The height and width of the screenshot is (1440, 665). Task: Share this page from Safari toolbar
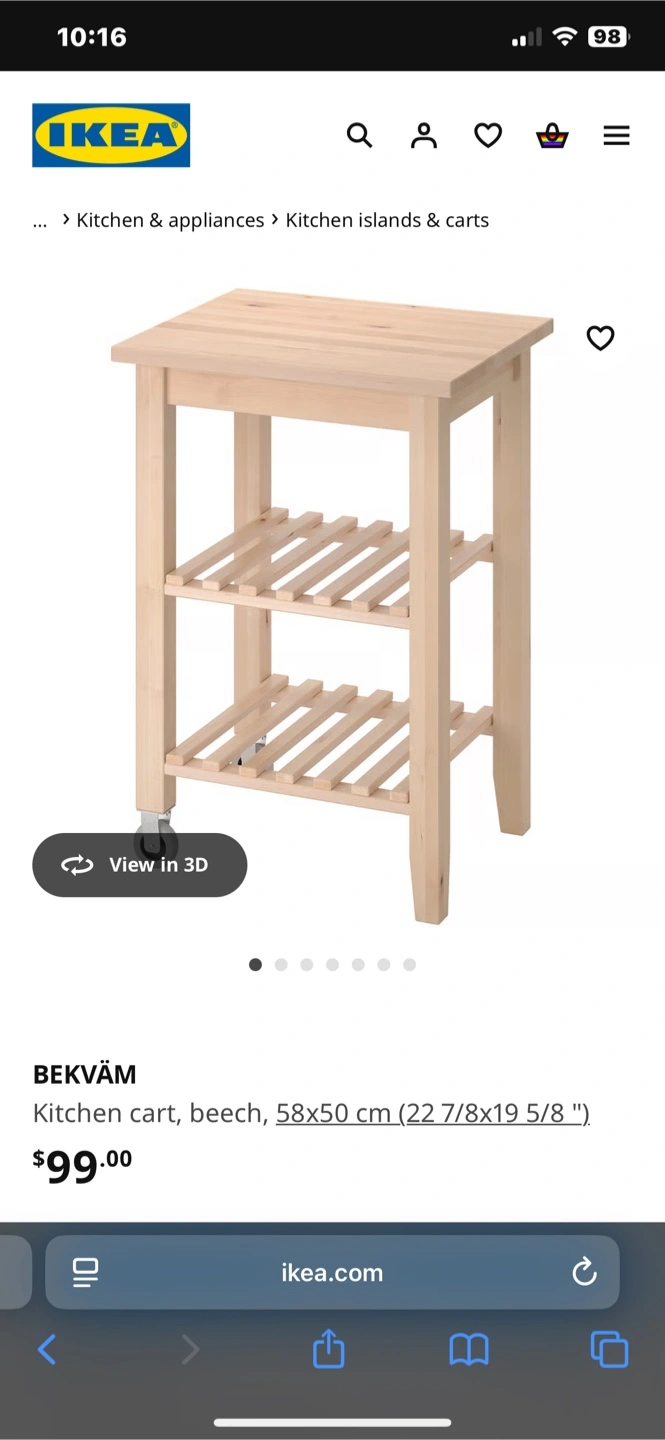pos(328,1349)
